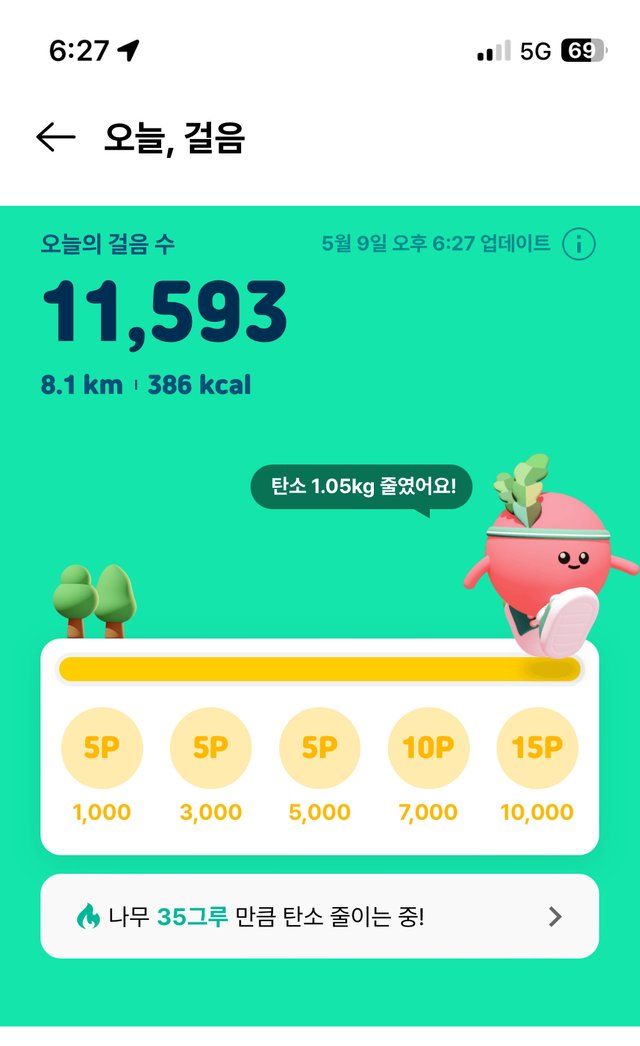The height and width of the screenshot is (1046, 640).
Task: Go back using the arrow icon
Action: (55, 138)
